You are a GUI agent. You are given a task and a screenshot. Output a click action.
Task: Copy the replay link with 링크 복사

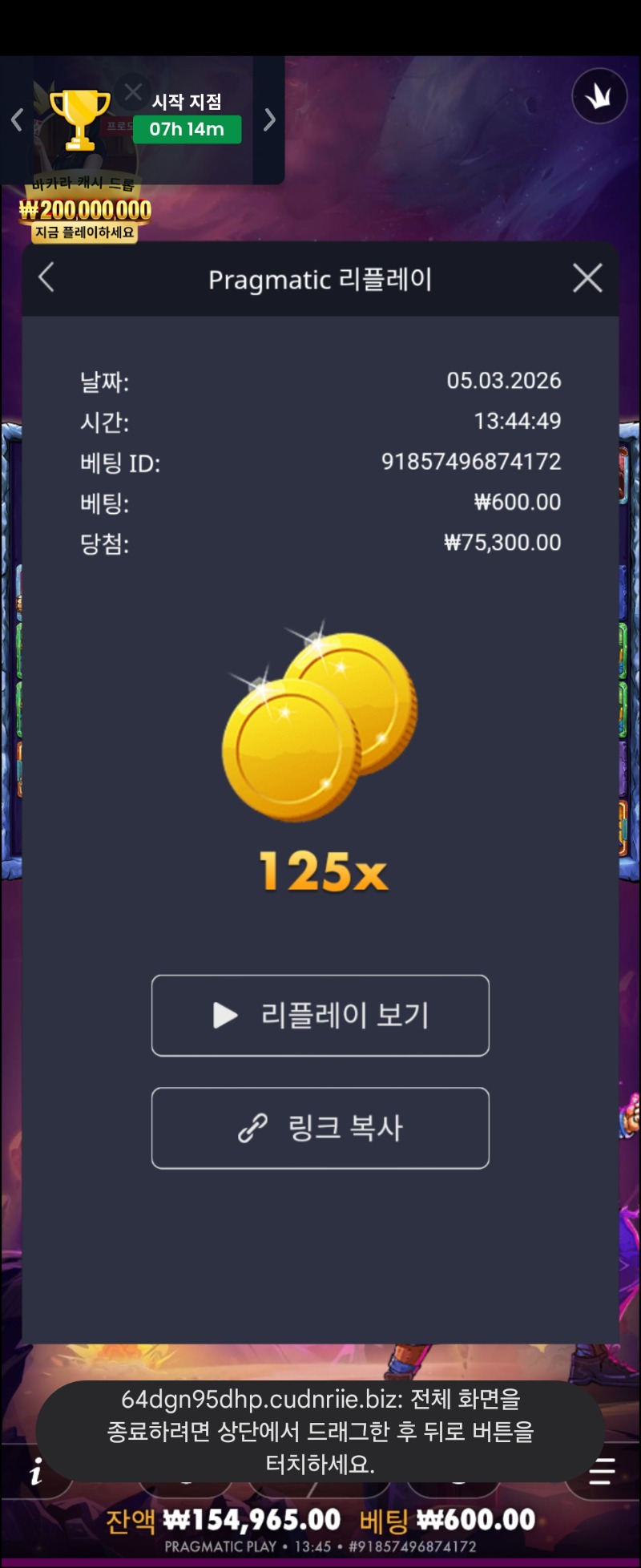[x=320, y=1128]
